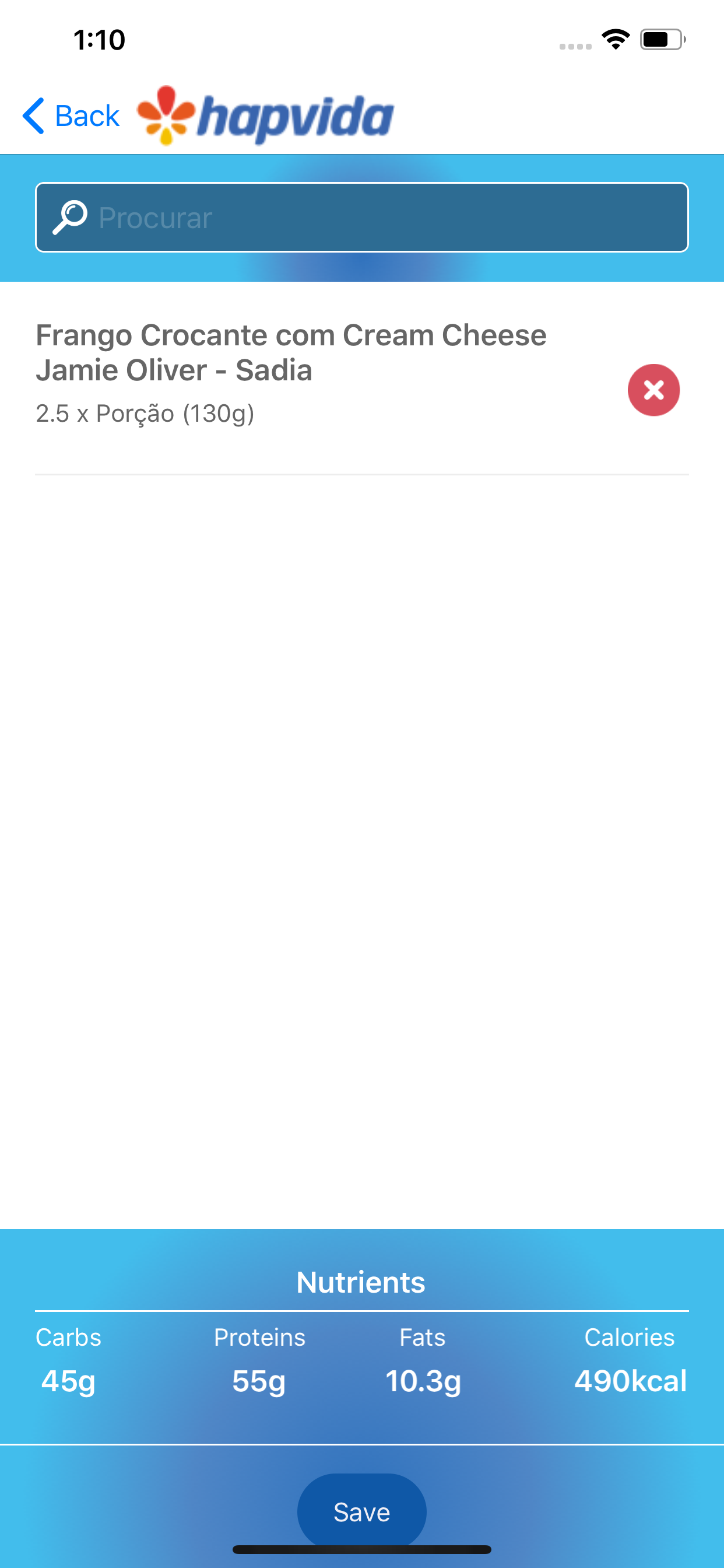Tap the Wi-Fi status icon
724x1568 pixels.
click(x=615, y=38)
